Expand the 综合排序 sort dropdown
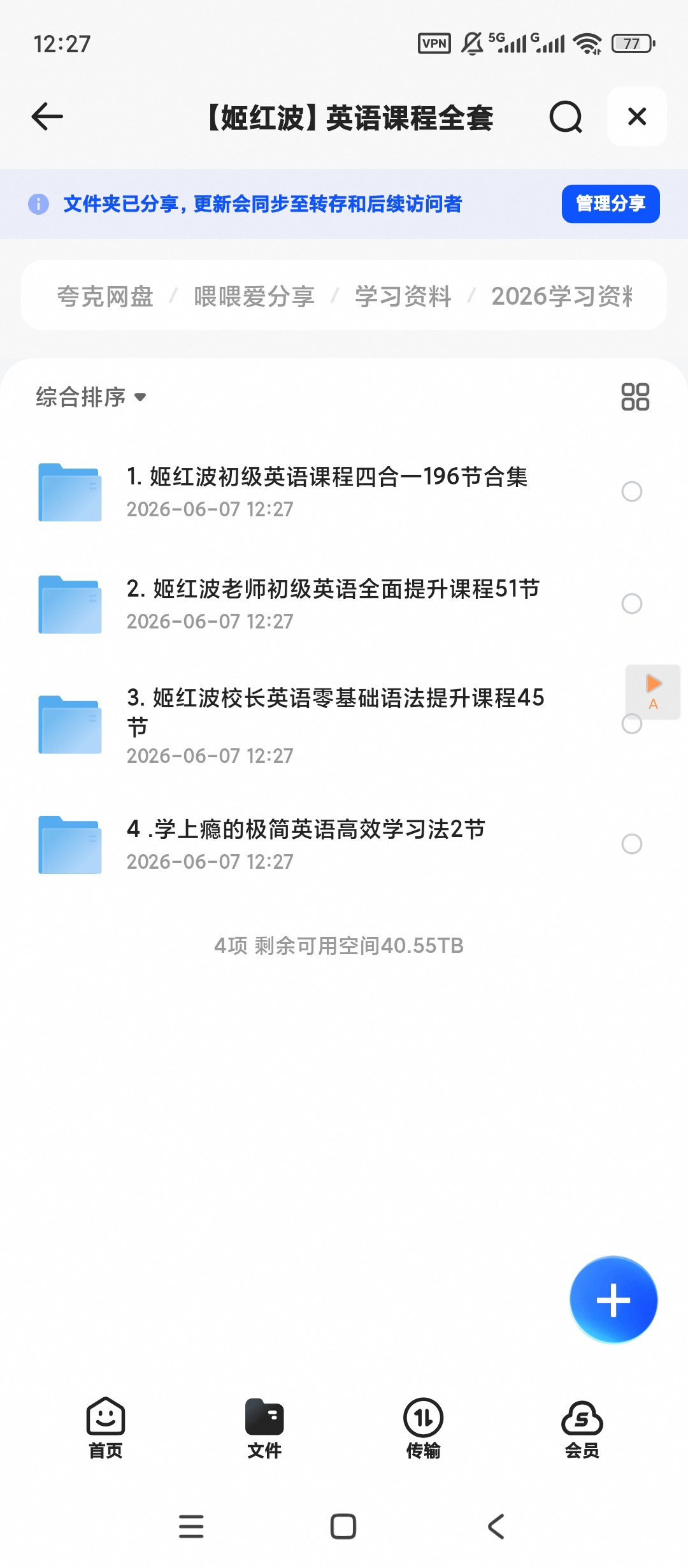Screen dimensions: 688x1568 91,397
